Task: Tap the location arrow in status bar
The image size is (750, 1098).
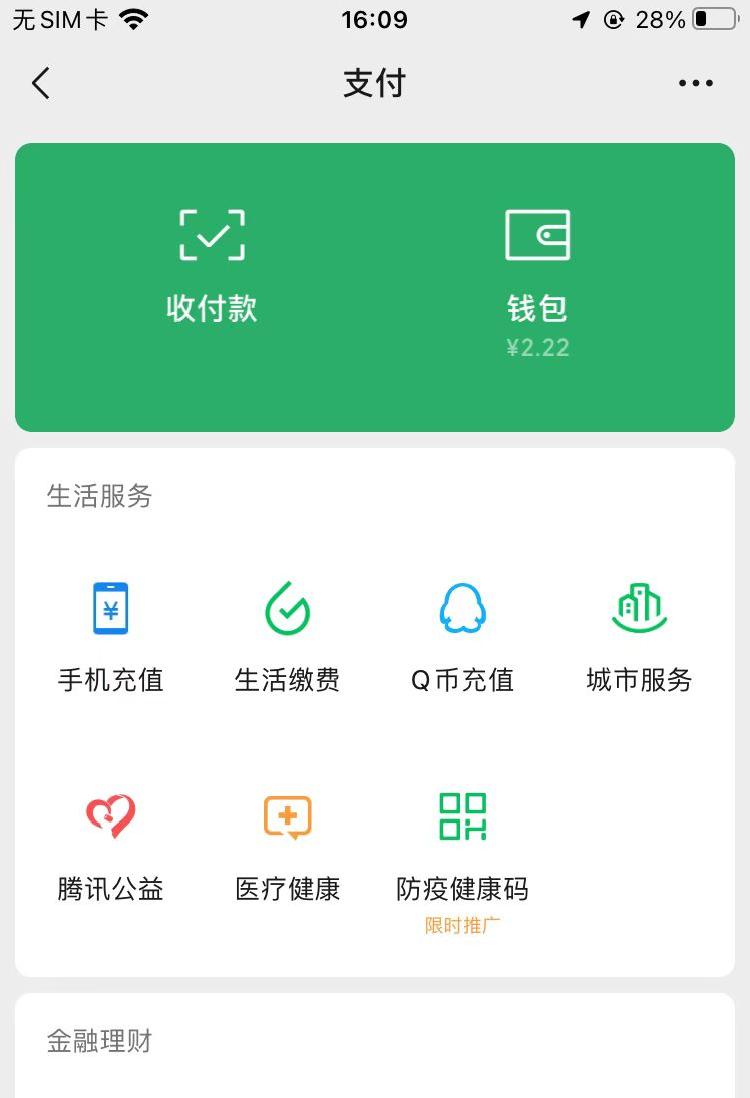Action: coord(581,17)
